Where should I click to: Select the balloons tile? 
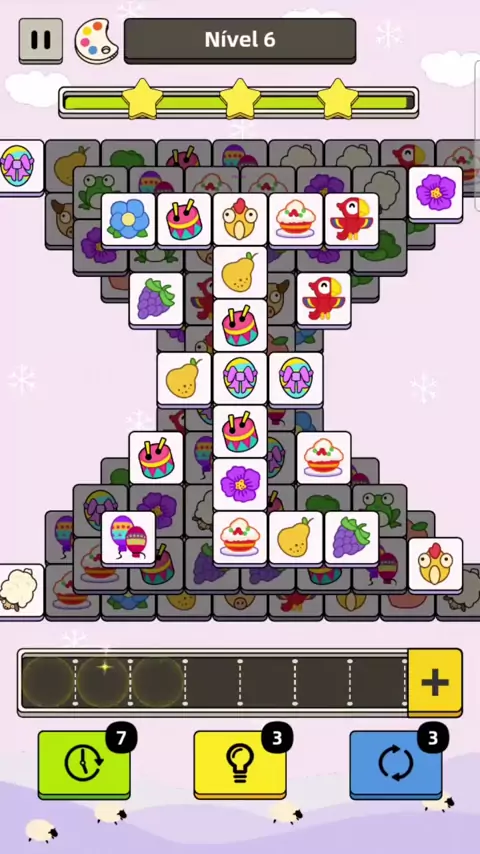click(128, 538)
